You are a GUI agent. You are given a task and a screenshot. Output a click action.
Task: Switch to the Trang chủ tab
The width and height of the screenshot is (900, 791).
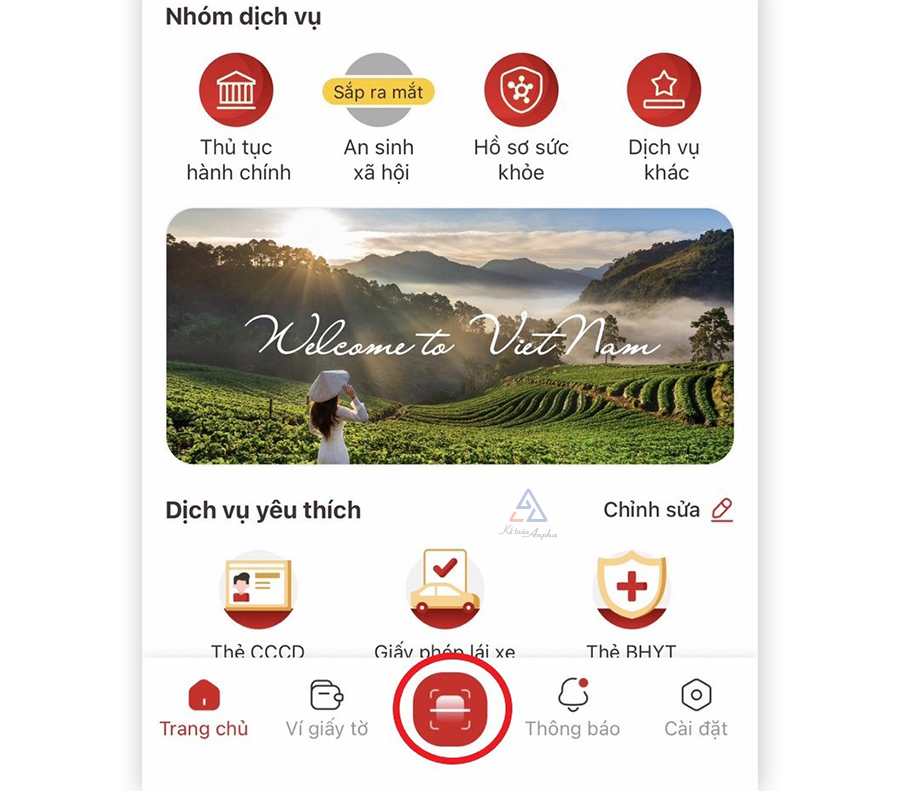click(204, 708)
